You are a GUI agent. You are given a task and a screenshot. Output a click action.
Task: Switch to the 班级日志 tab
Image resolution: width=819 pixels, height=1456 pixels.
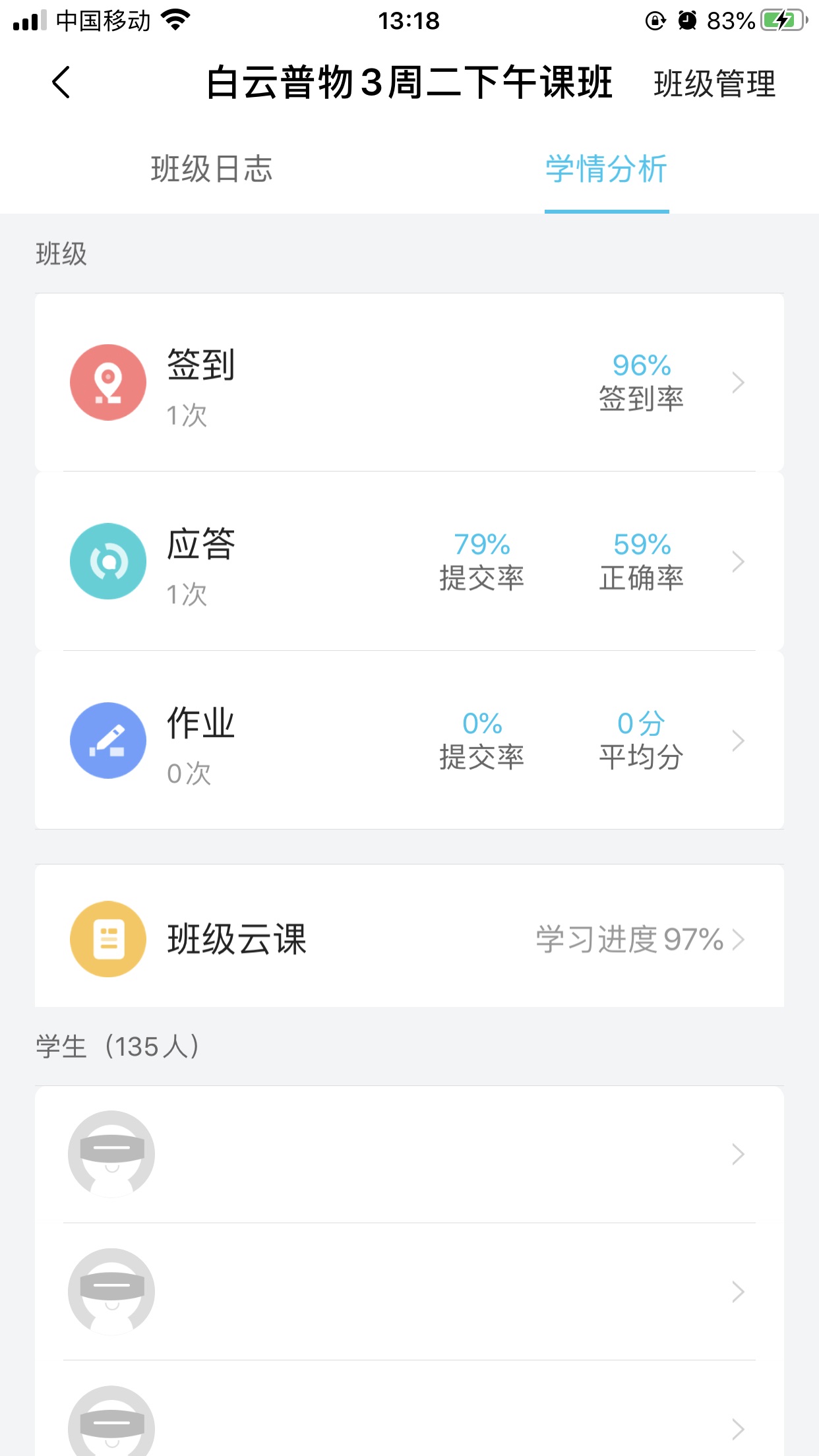click(x=212, y=169)
